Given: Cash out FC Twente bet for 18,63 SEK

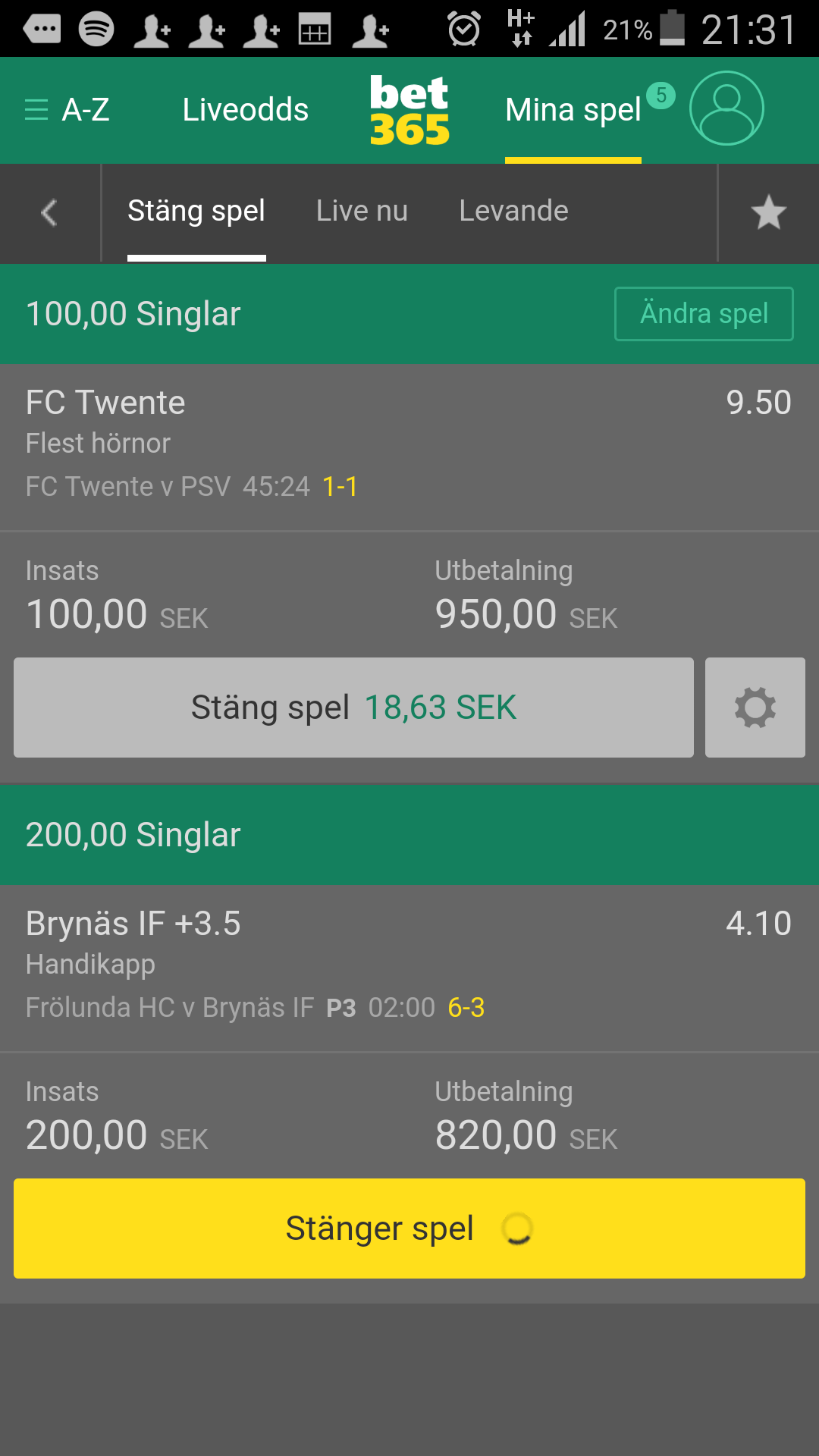Looking at the screenshot, I should pos(353,708).
